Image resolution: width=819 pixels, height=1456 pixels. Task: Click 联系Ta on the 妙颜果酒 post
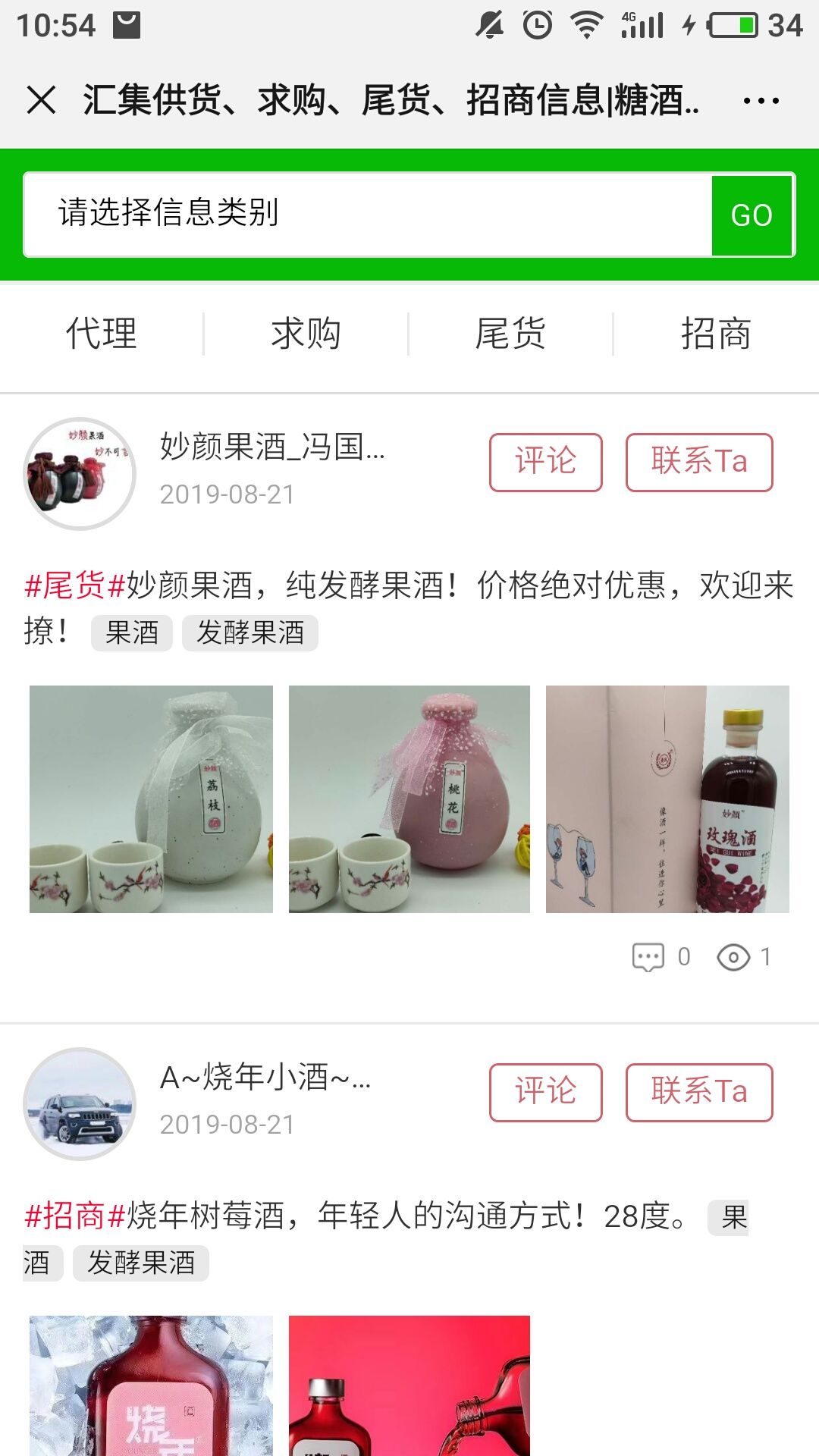[x=698, y=461]
